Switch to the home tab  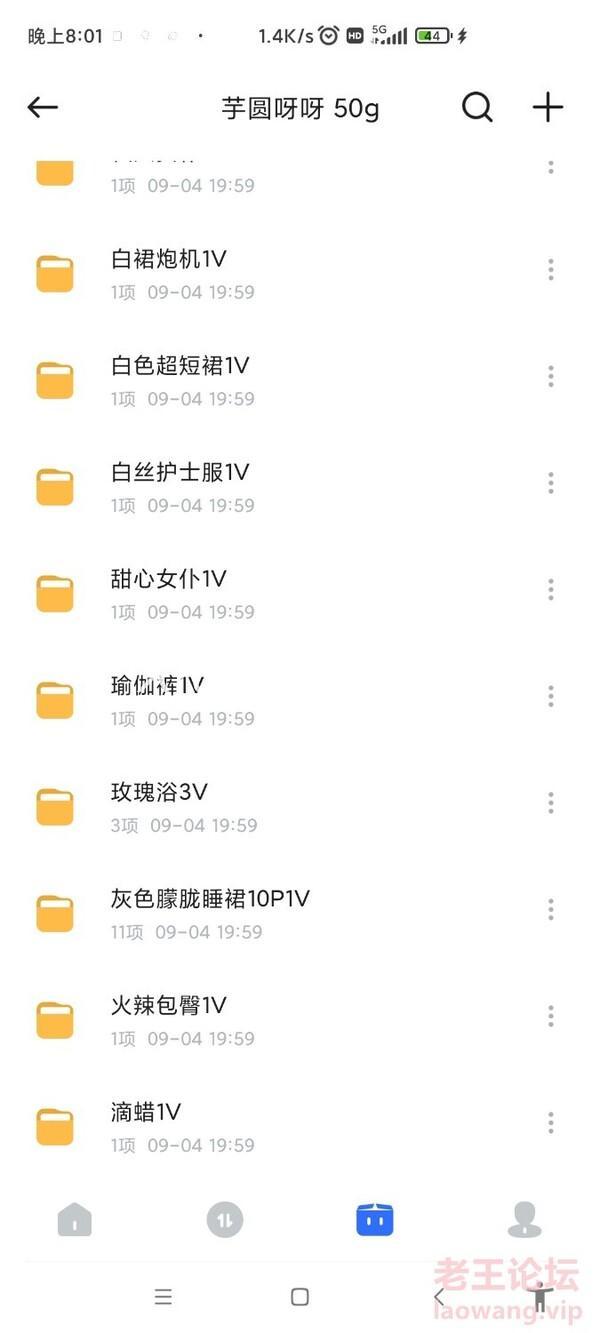[x=75, y=1220]
